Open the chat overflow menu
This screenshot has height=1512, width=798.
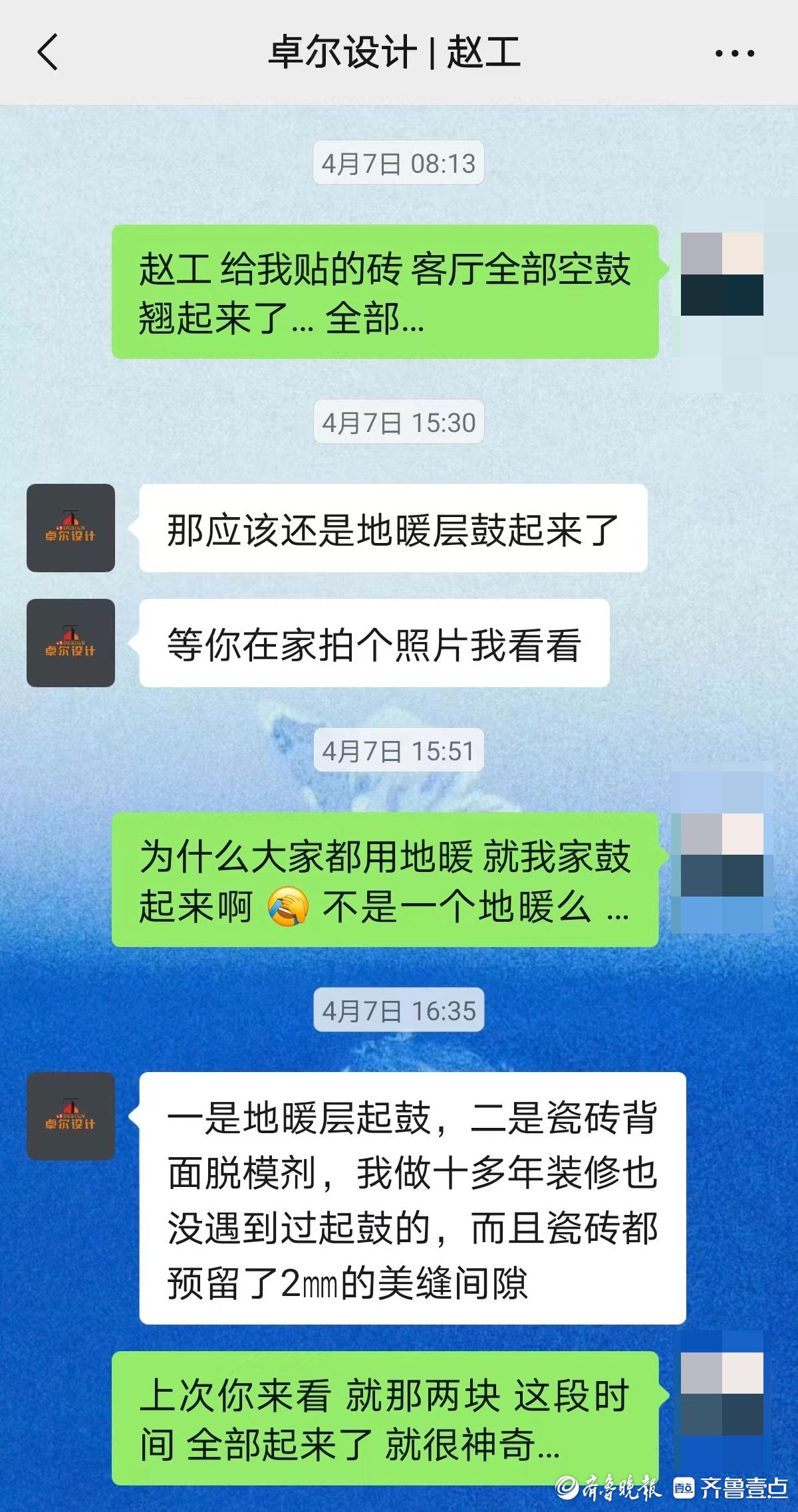734,53
